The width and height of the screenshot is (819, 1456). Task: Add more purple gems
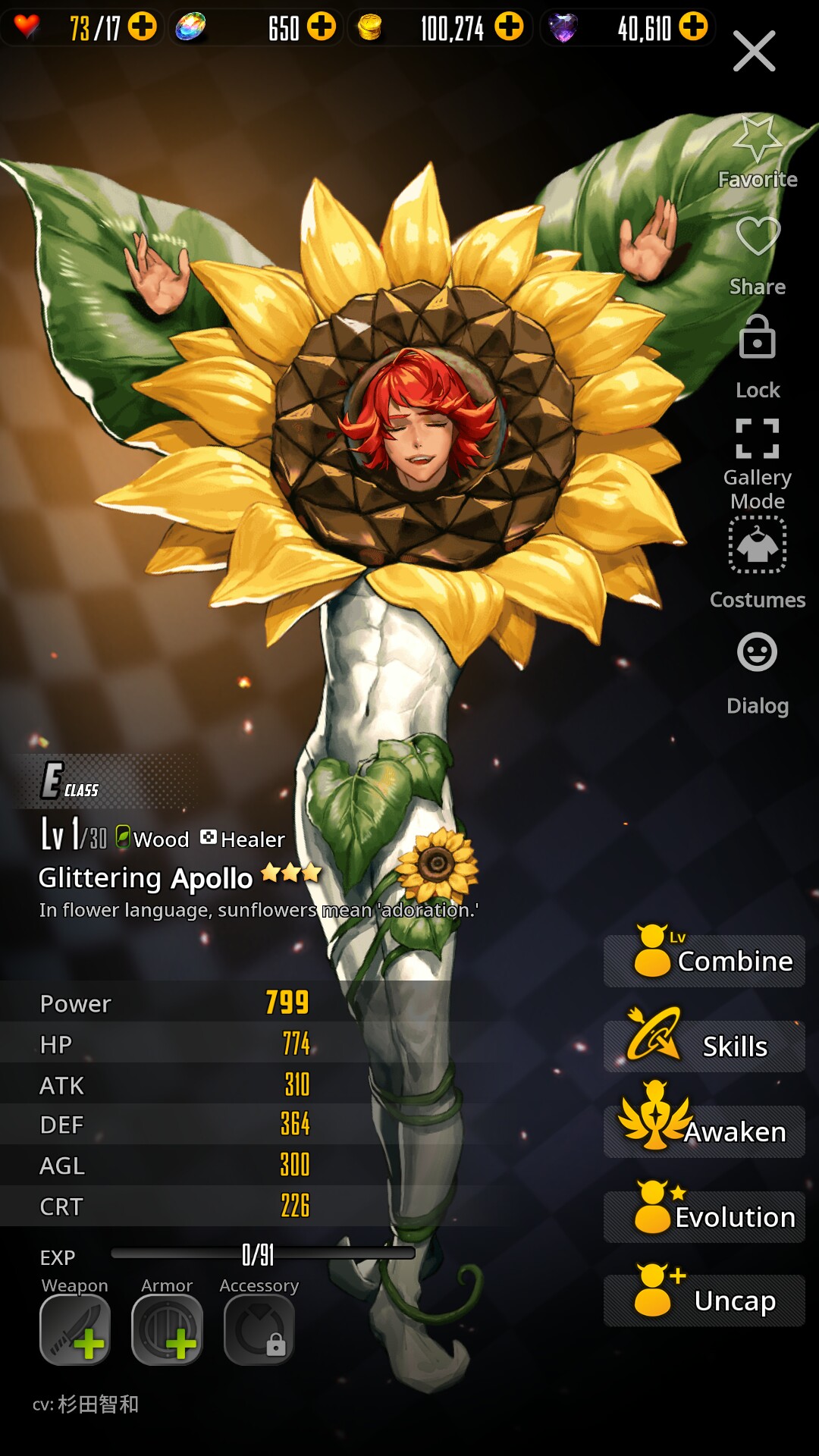click(693, 27)
